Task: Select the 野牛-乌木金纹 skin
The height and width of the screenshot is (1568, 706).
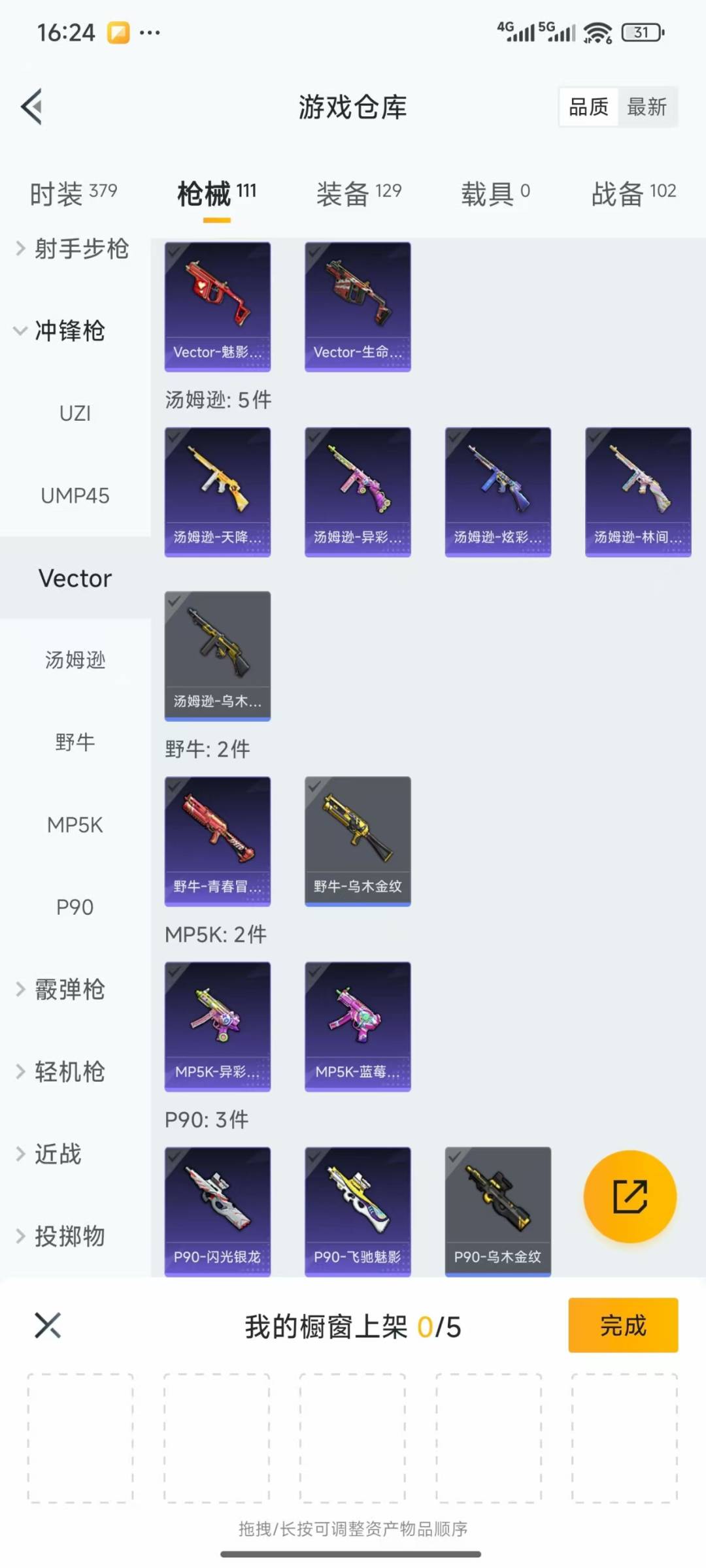Action: (358, 841)
